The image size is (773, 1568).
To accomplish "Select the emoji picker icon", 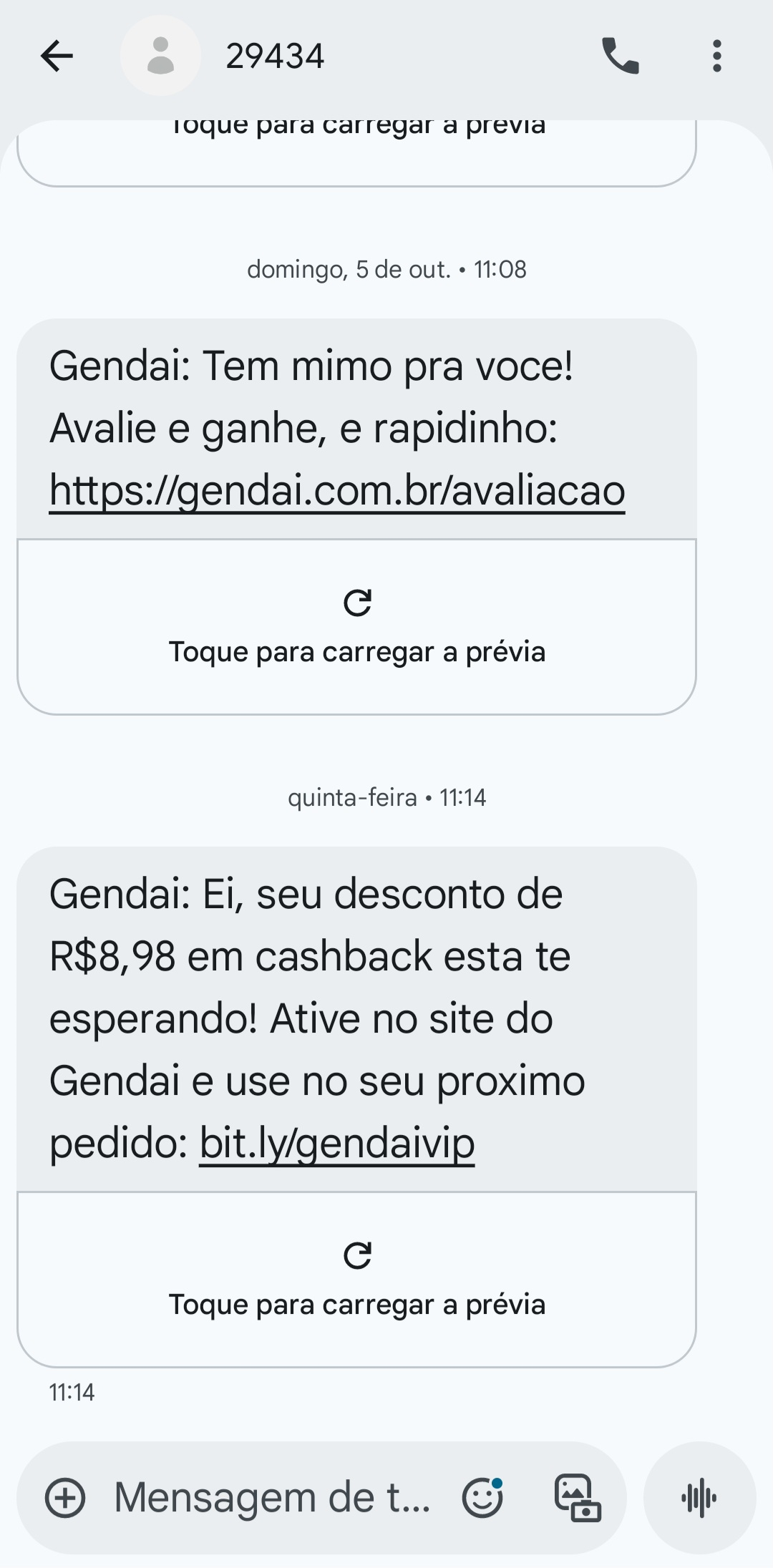I will (x=482, y=1496).
